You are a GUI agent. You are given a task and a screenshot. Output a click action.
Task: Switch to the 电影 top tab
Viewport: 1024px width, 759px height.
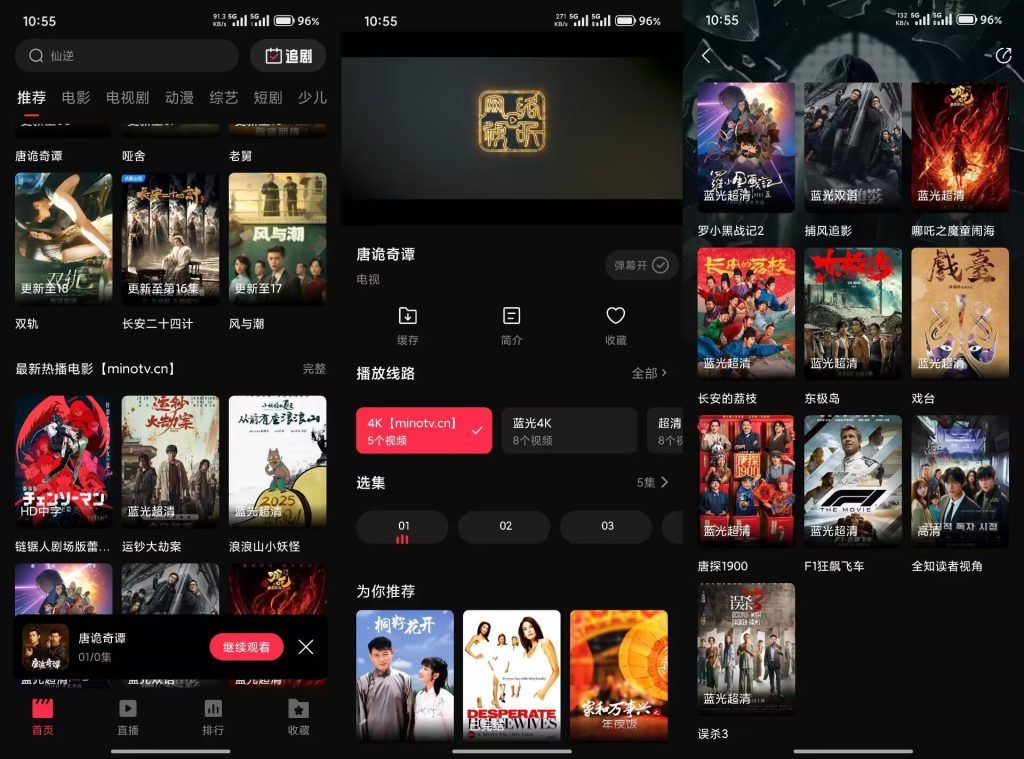pyautogui.click(x=76, y=97)
